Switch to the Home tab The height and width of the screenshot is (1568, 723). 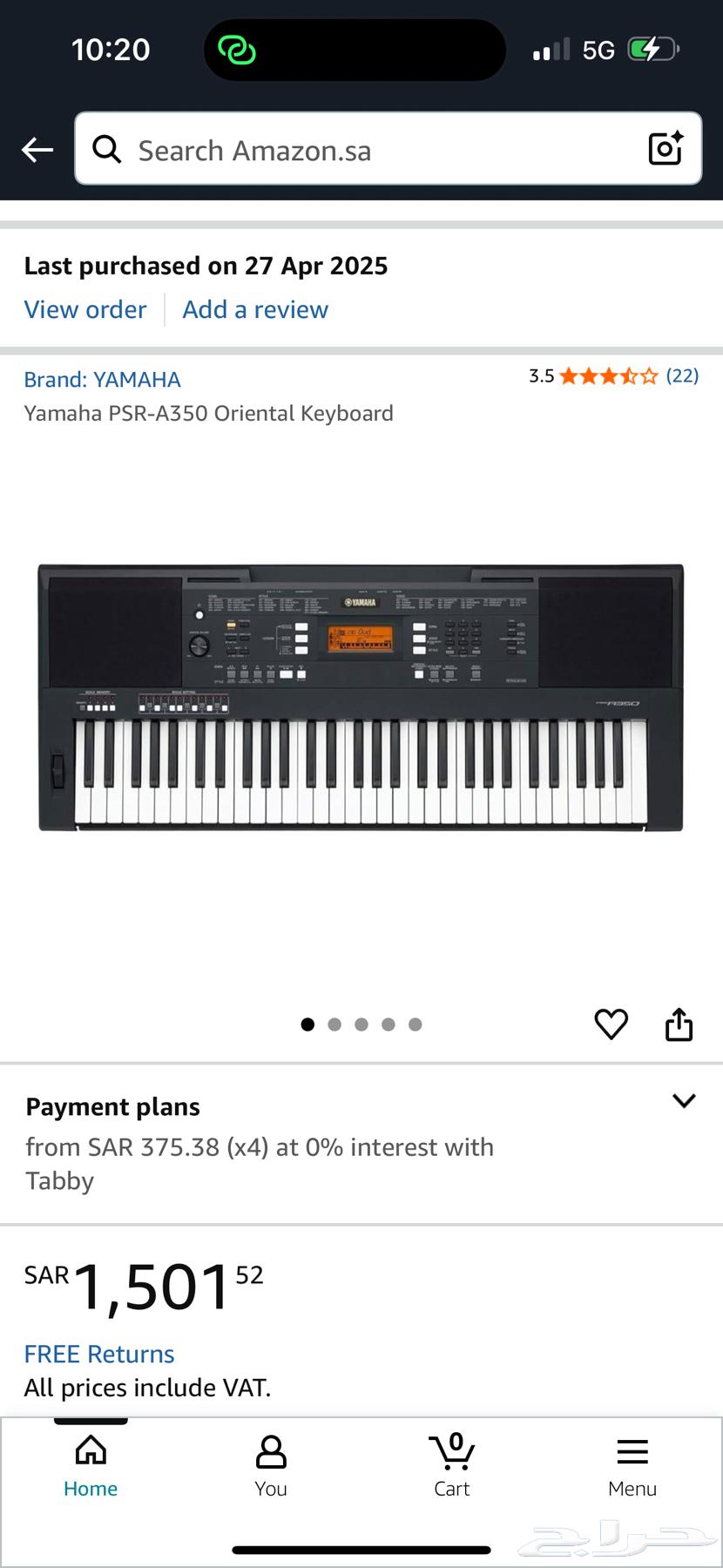[x=91, y=1467]
